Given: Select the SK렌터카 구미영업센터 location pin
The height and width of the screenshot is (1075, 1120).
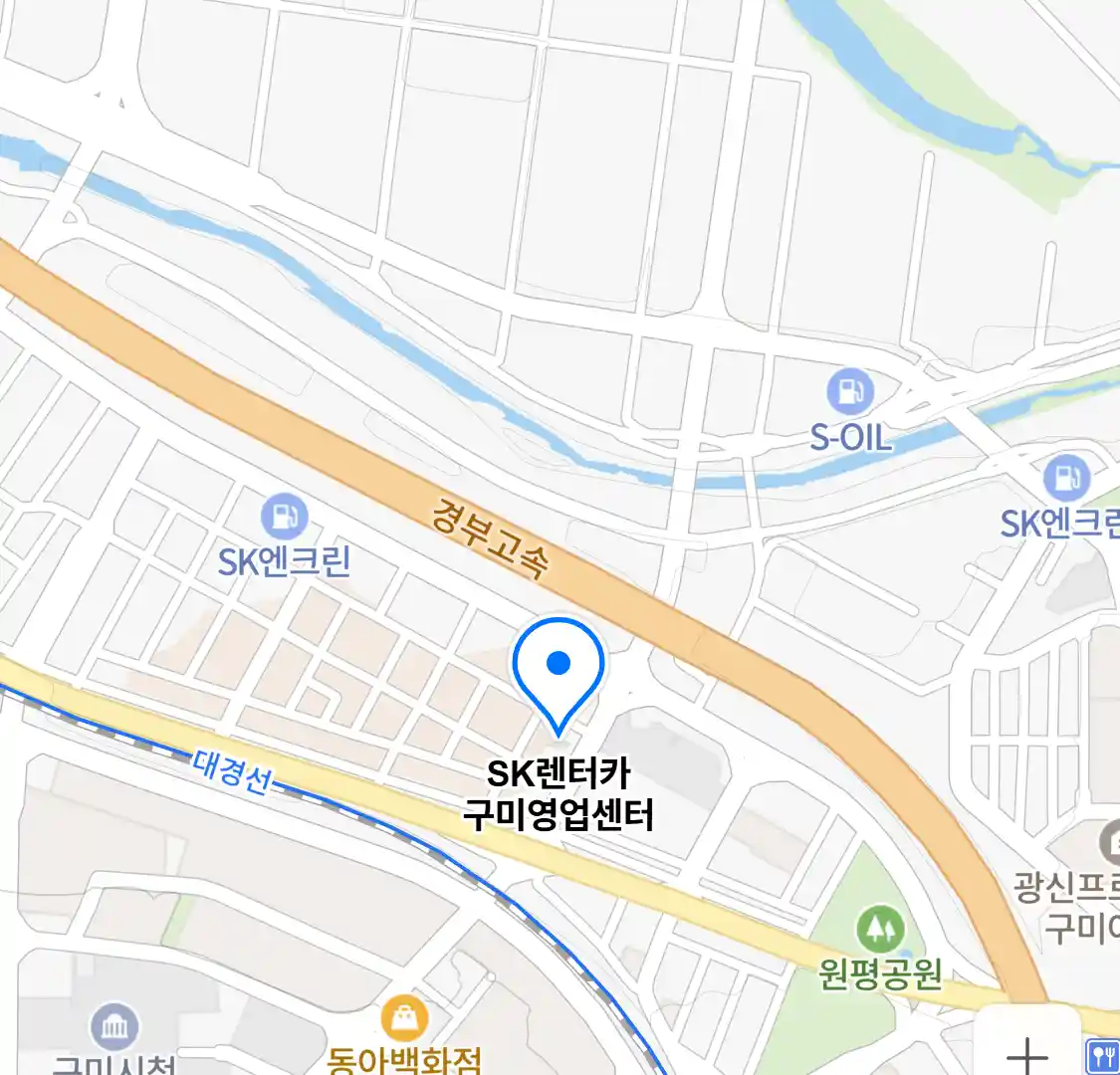Looking at the screenshot, I should tap(559, 665).
